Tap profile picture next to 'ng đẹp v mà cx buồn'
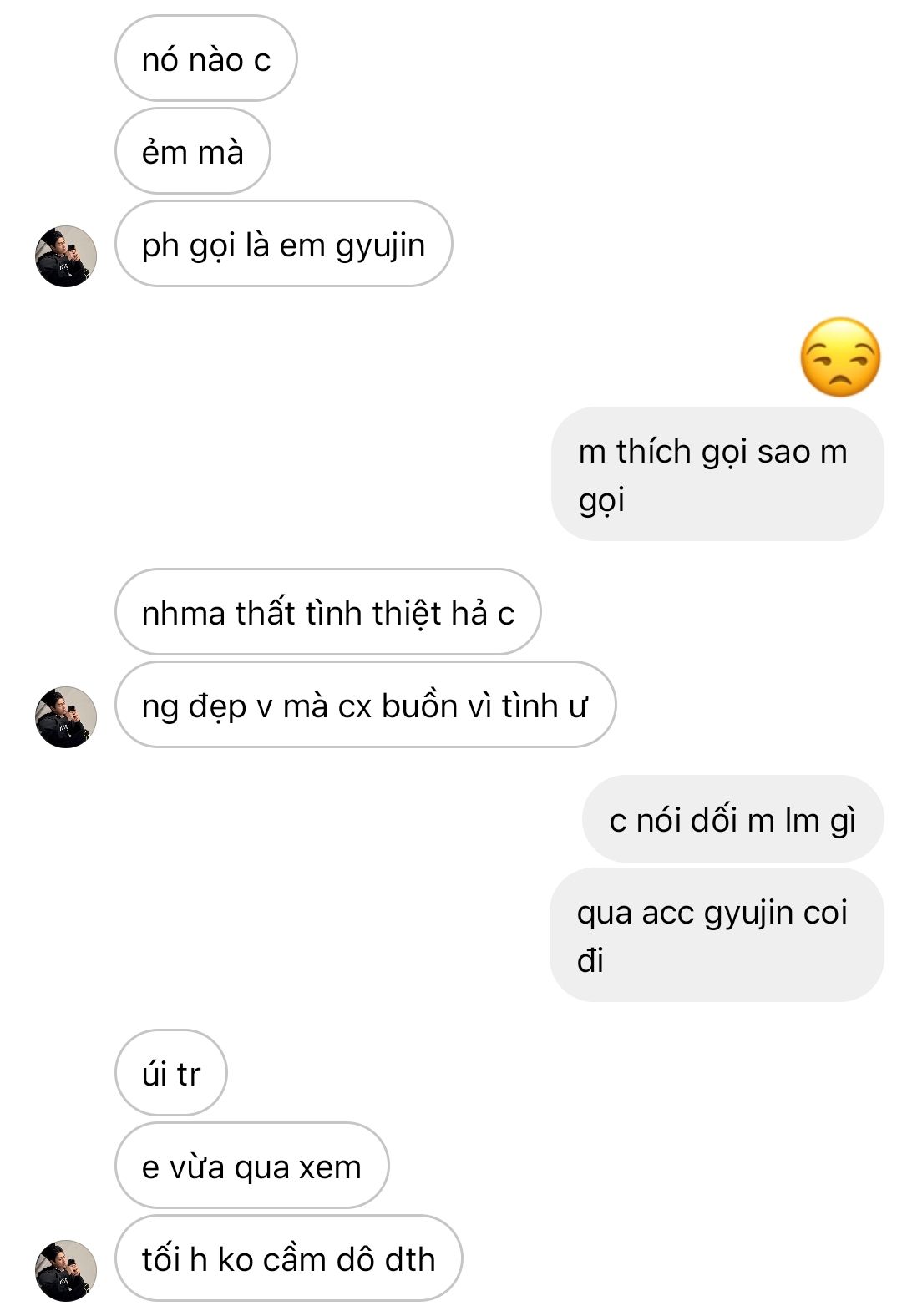This screenshot has width=902, height=1316. (65, 717)
